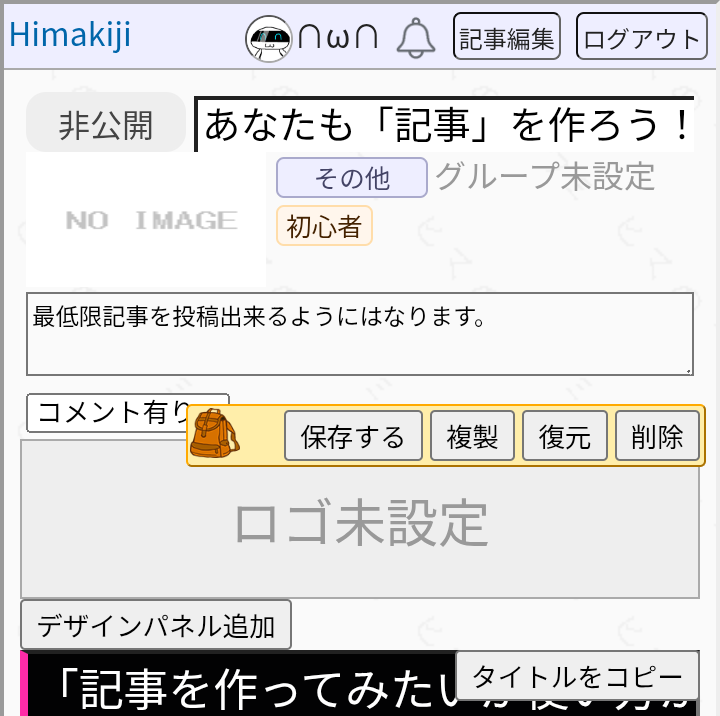Image resolution: width=720 pixels, height=716 pixels.
Task: Log out with ログアウト button
Action: point(641,39)
